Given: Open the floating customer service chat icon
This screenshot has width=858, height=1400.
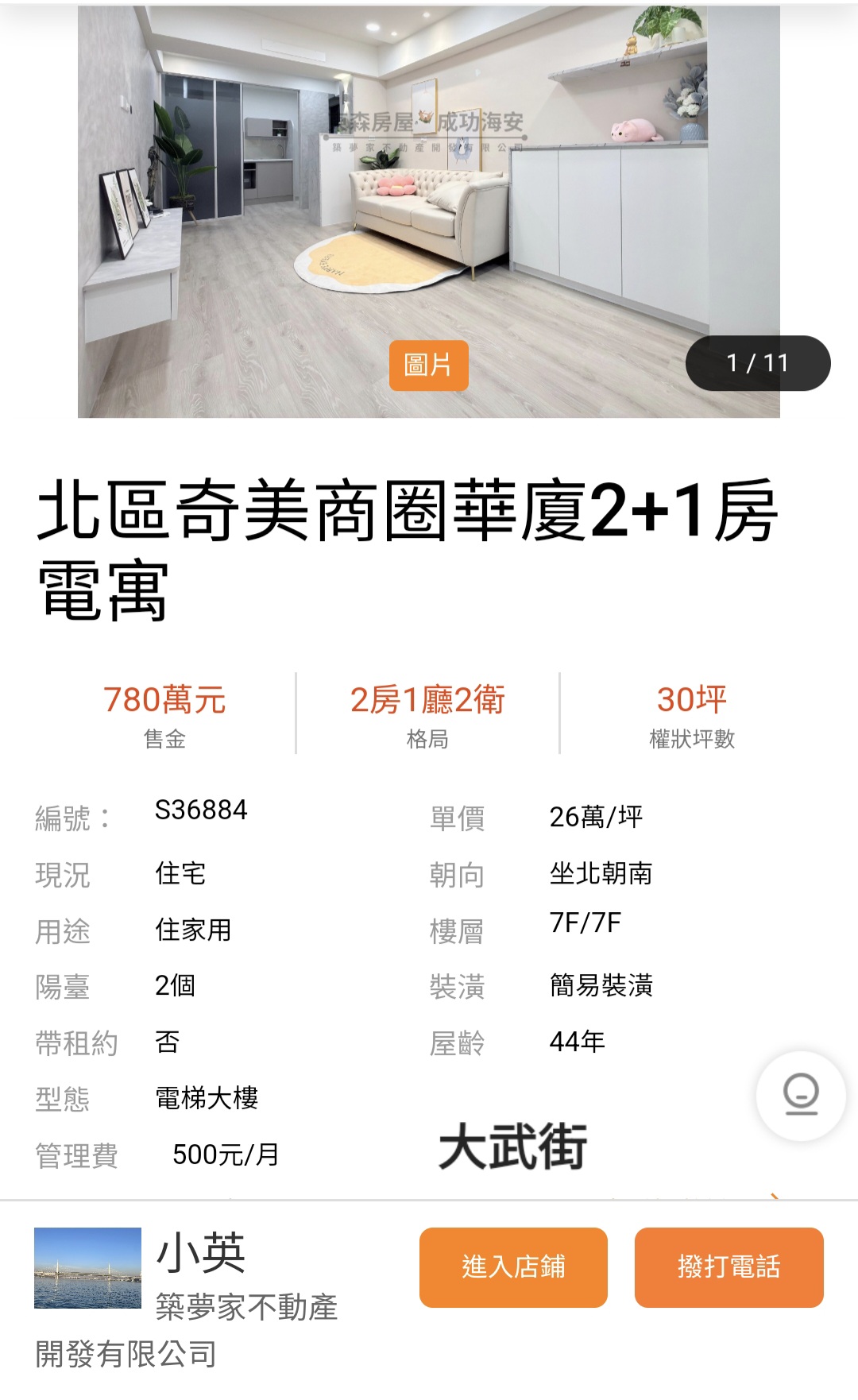Looking at the screenshot, I should (x=801, y=1096).
